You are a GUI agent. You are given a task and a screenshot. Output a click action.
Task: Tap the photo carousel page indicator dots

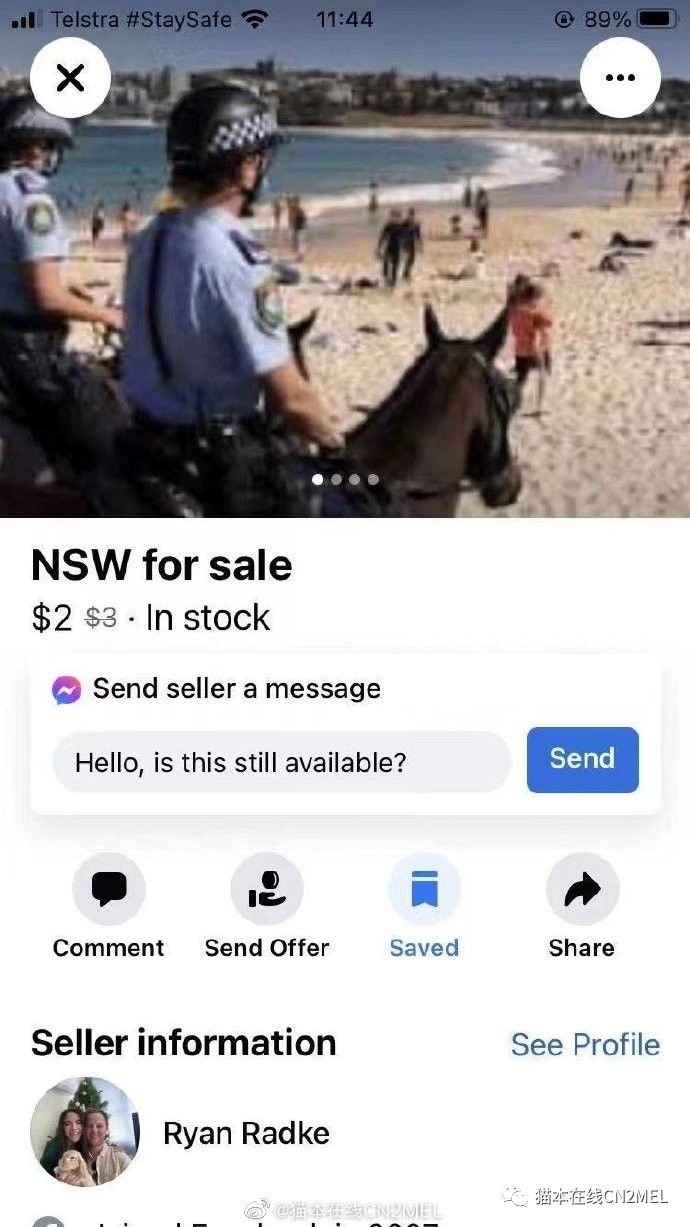point(345,479)
